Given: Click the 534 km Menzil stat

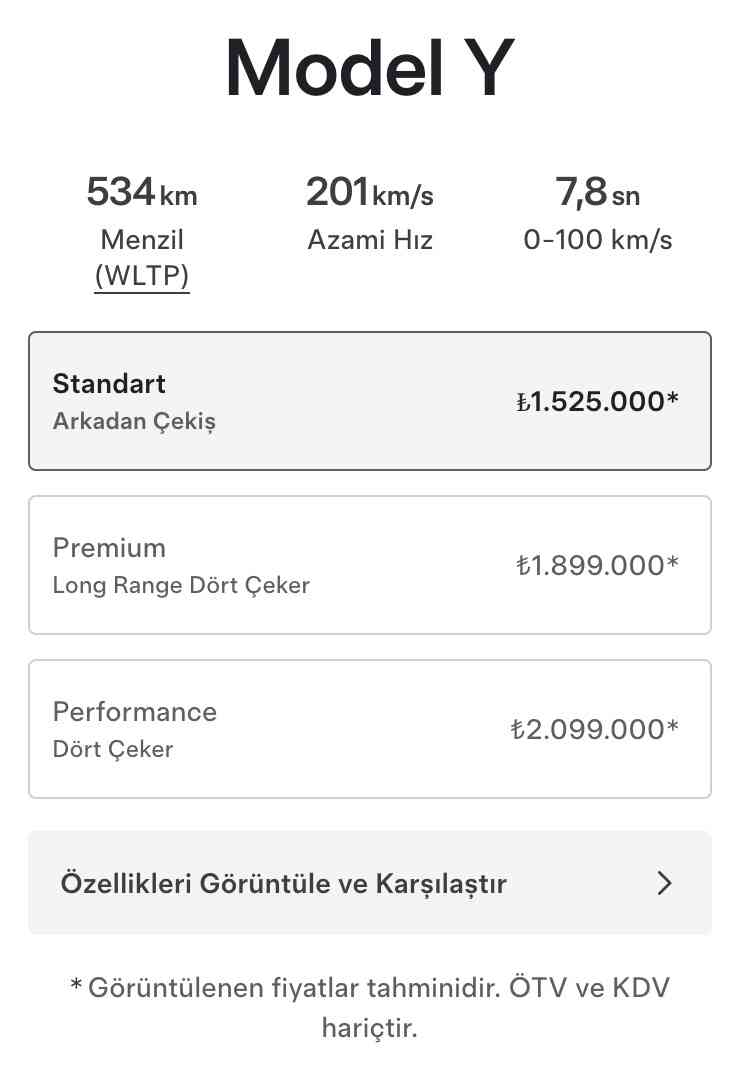Looking at the screenshot, I should [142, 193].
